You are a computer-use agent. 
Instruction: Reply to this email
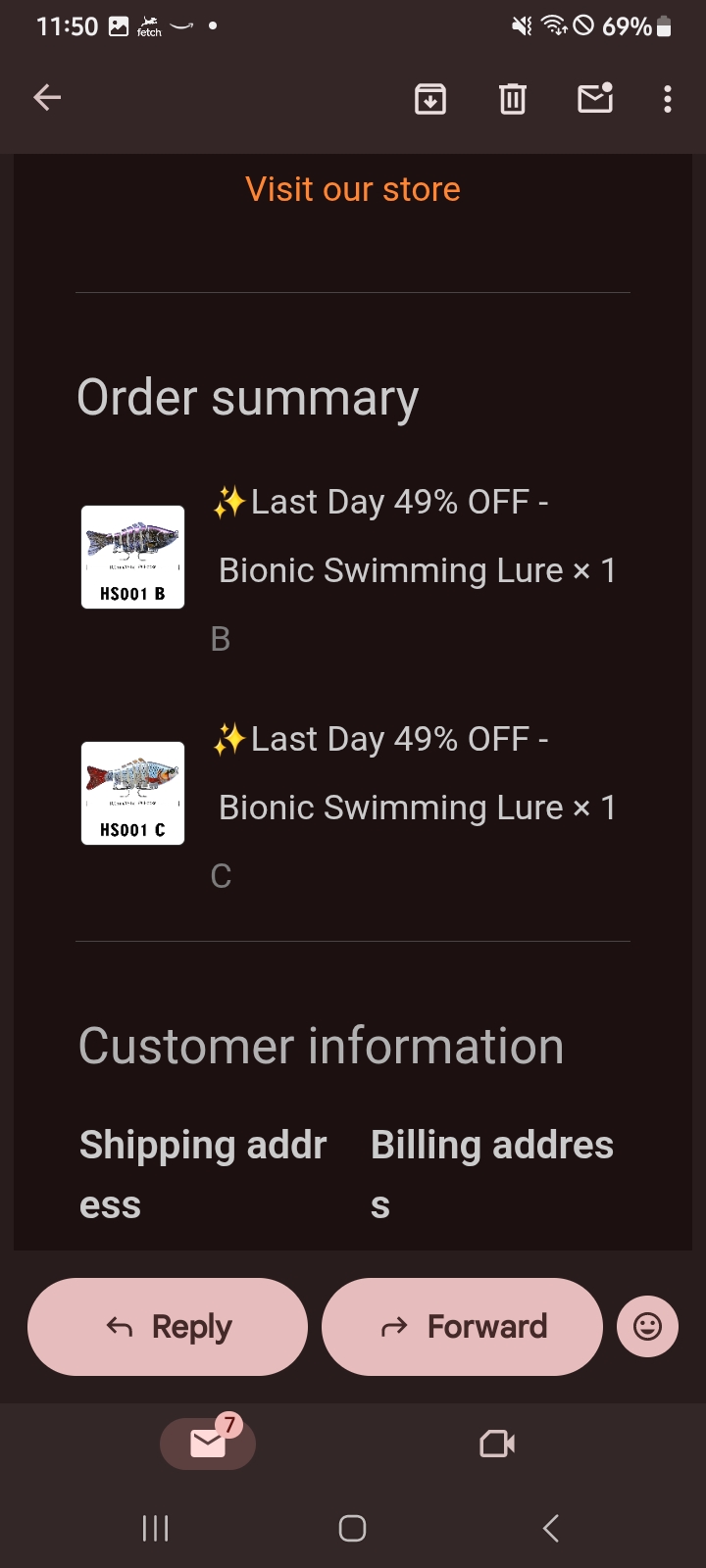point(168,1327)
